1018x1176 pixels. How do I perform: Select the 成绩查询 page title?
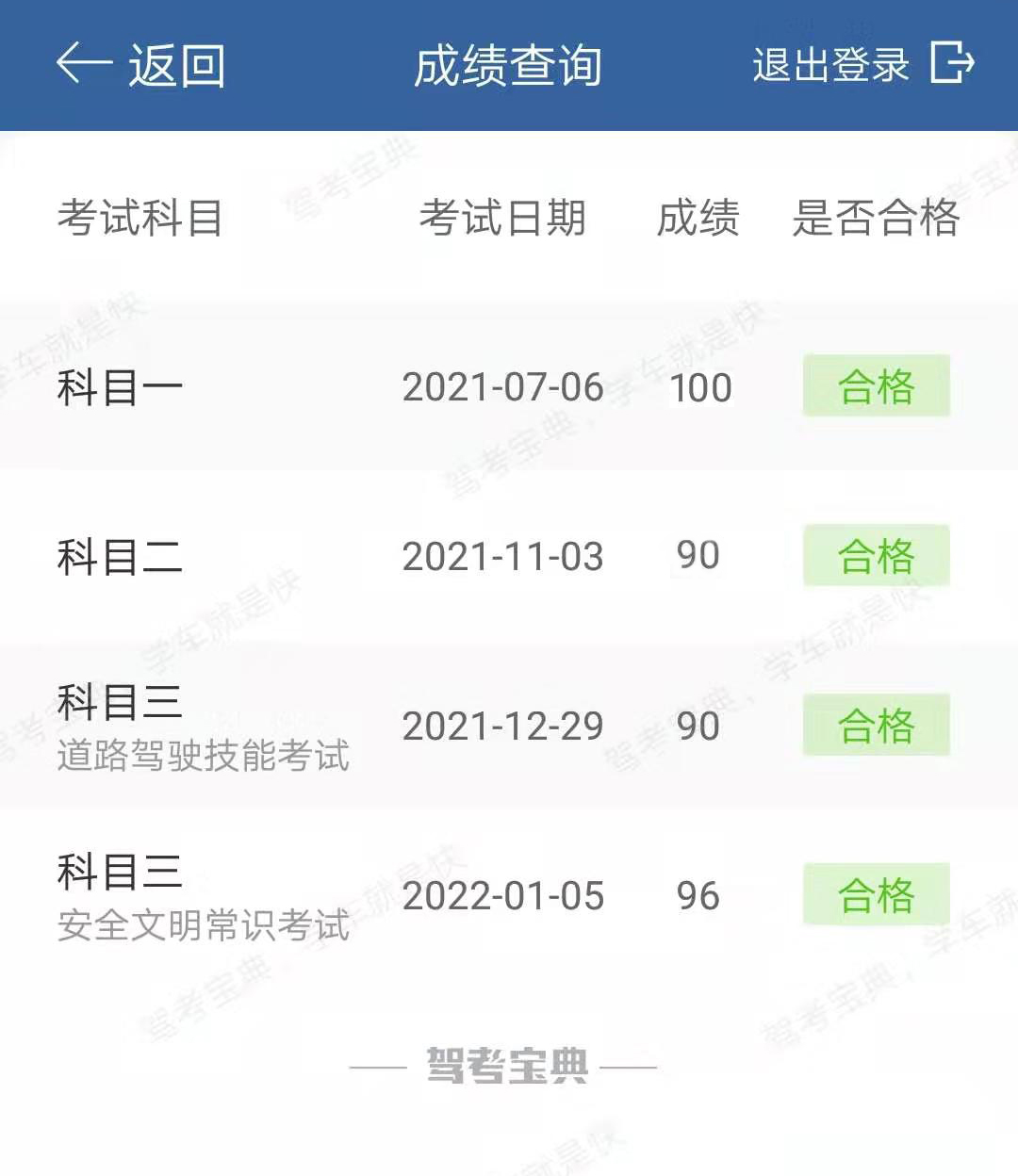click(509, 66)
